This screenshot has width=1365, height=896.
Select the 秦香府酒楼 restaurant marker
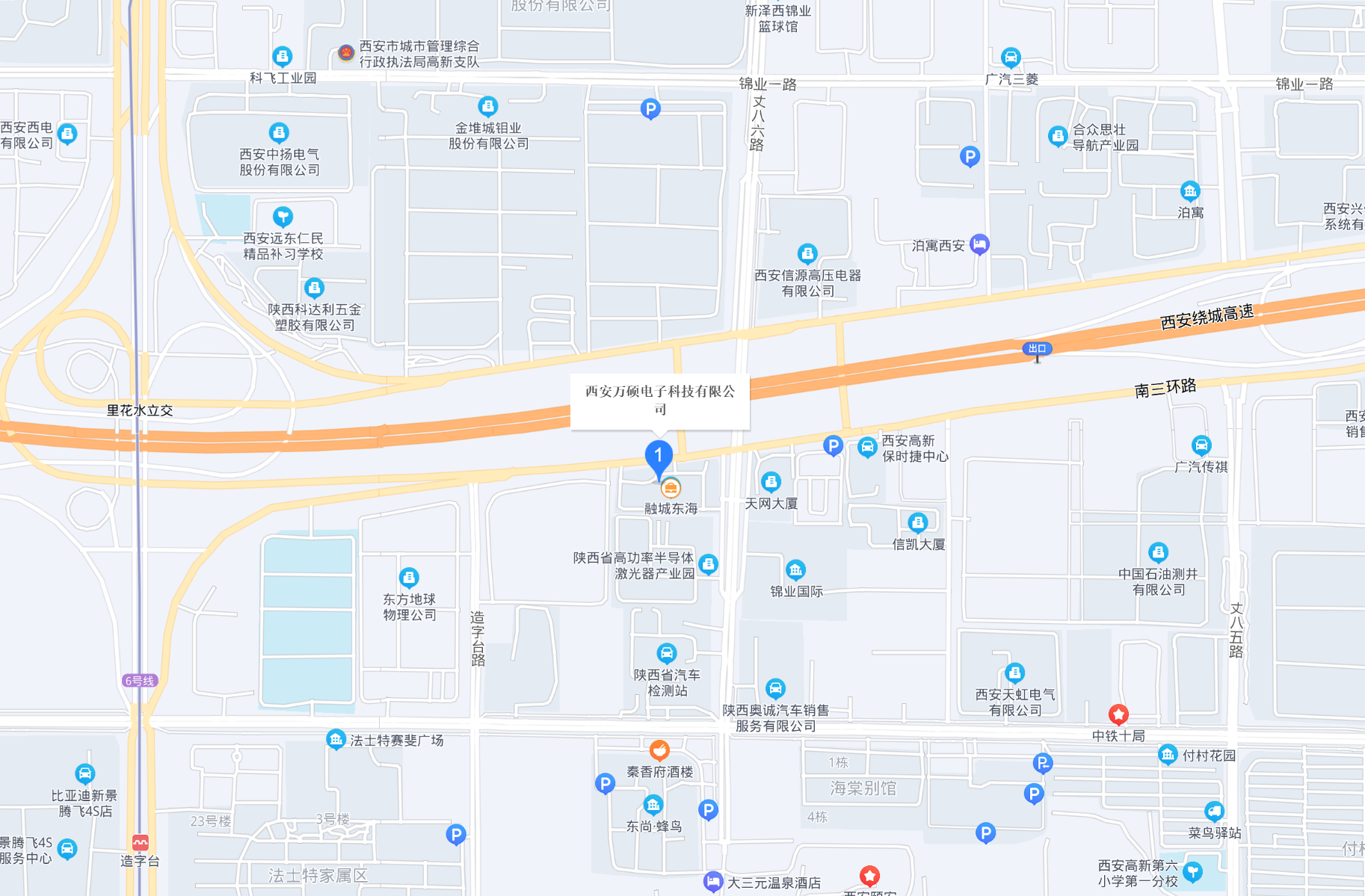(659, 750)
